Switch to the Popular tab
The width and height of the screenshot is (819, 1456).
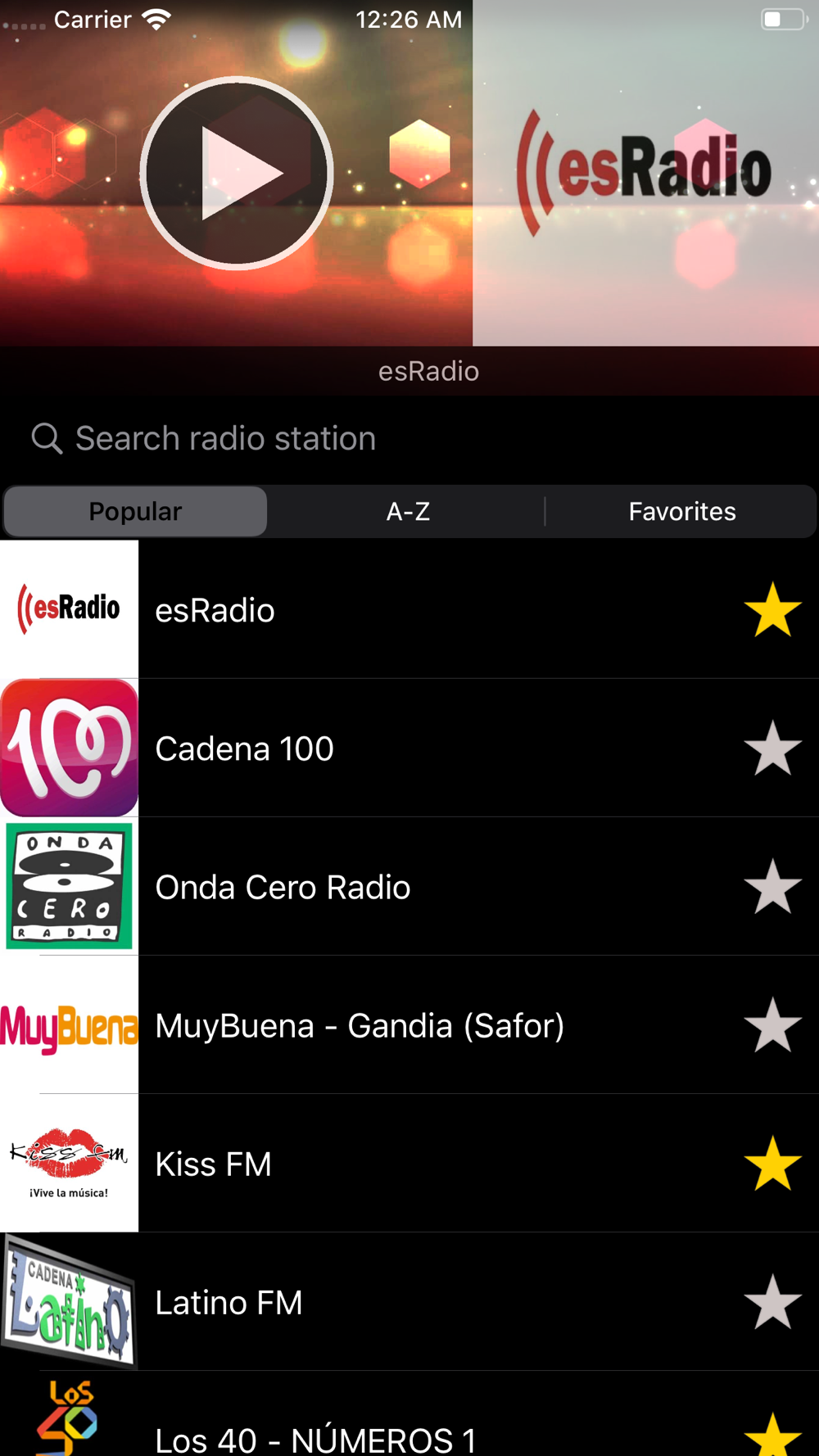pyautogui.click(x=136, y=512)
